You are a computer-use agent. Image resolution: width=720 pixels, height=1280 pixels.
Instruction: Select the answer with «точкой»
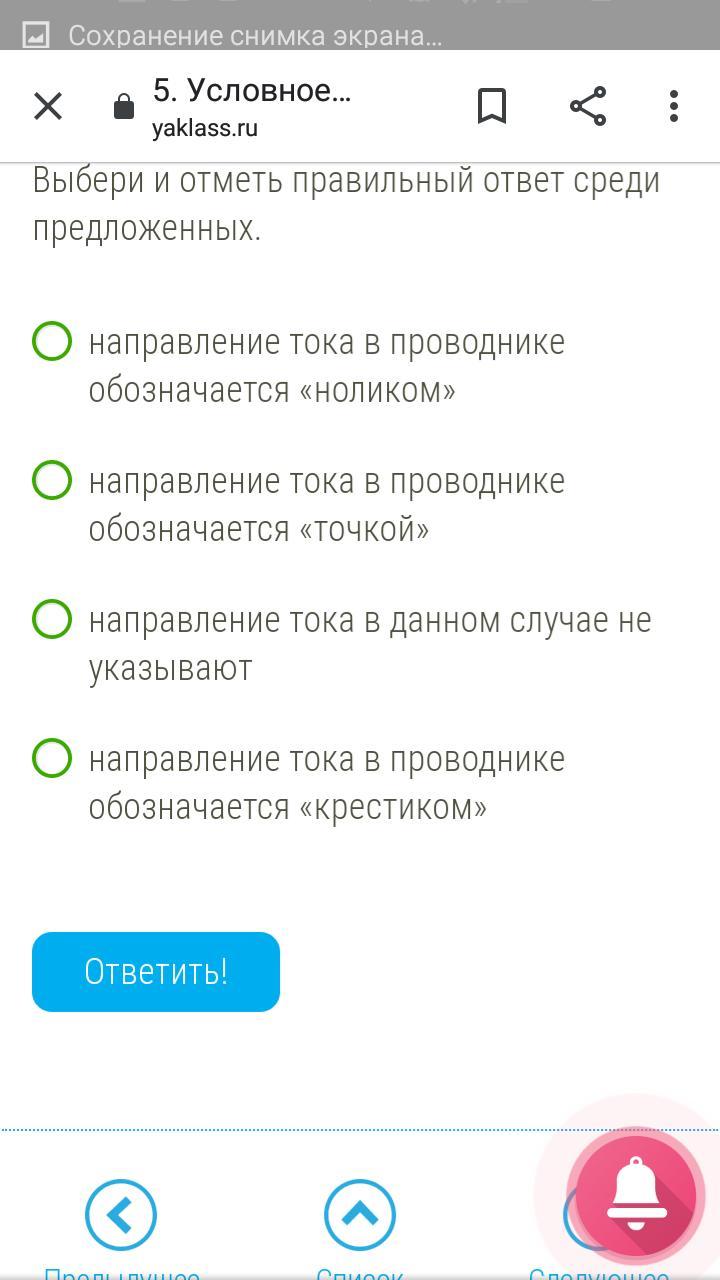pyautogui.click(x=52, y=480)
